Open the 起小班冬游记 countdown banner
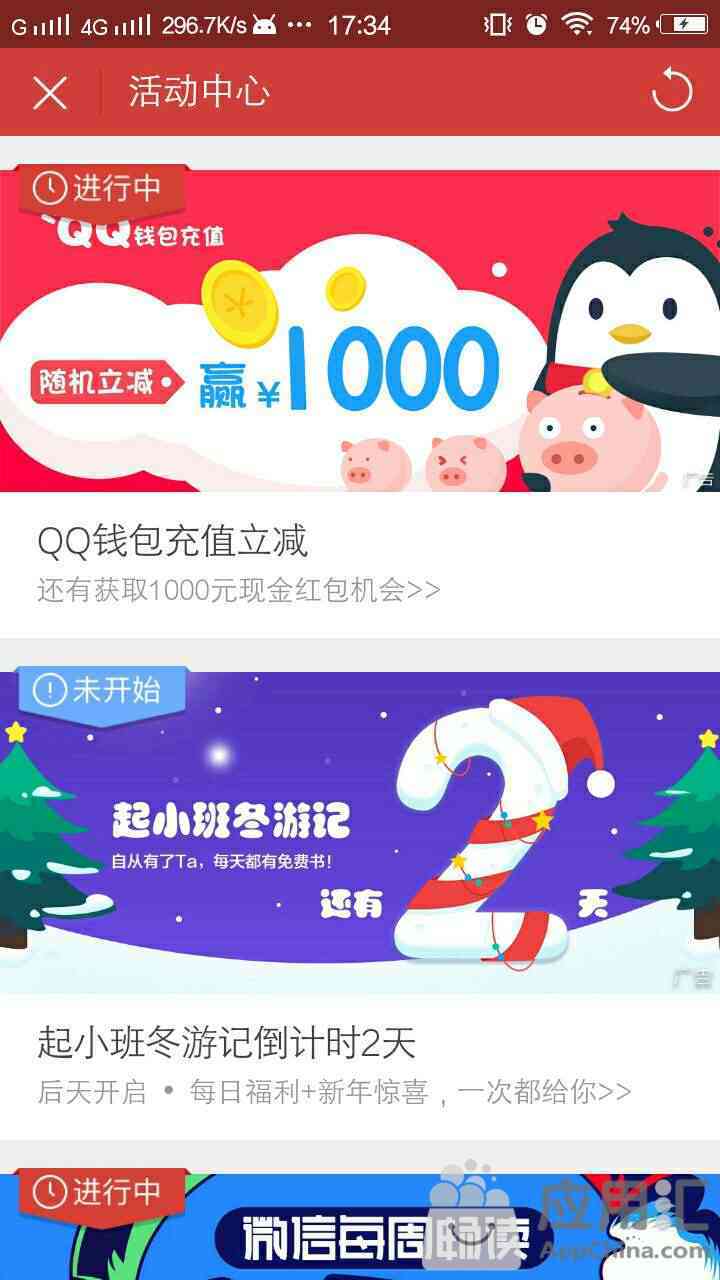720x1280 pixels. click(x=360, y=832)
